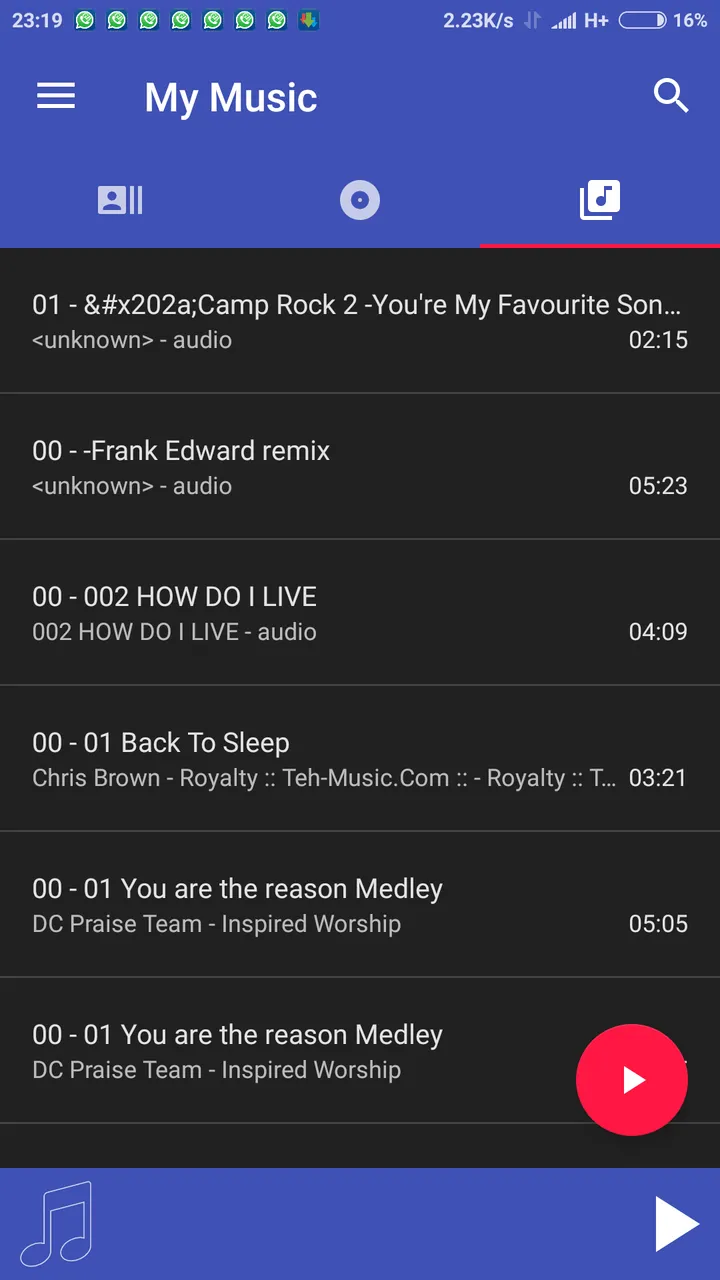Open search in My Music

click(x=671, y=96)
